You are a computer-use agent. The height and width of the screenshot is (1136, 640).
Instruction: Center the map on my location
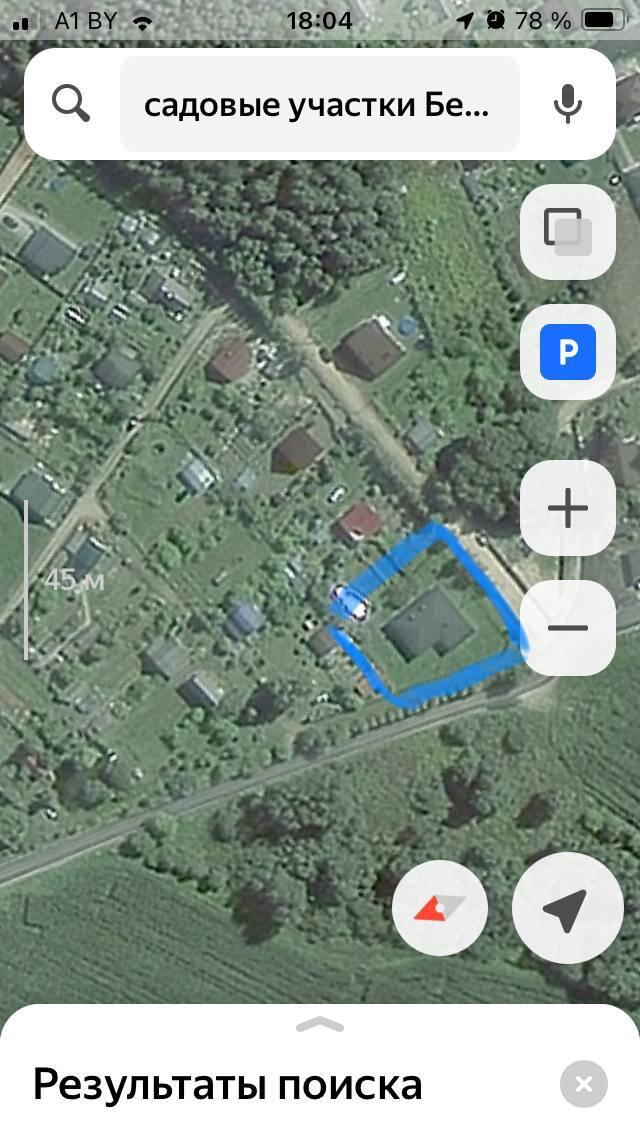(568, 908)
